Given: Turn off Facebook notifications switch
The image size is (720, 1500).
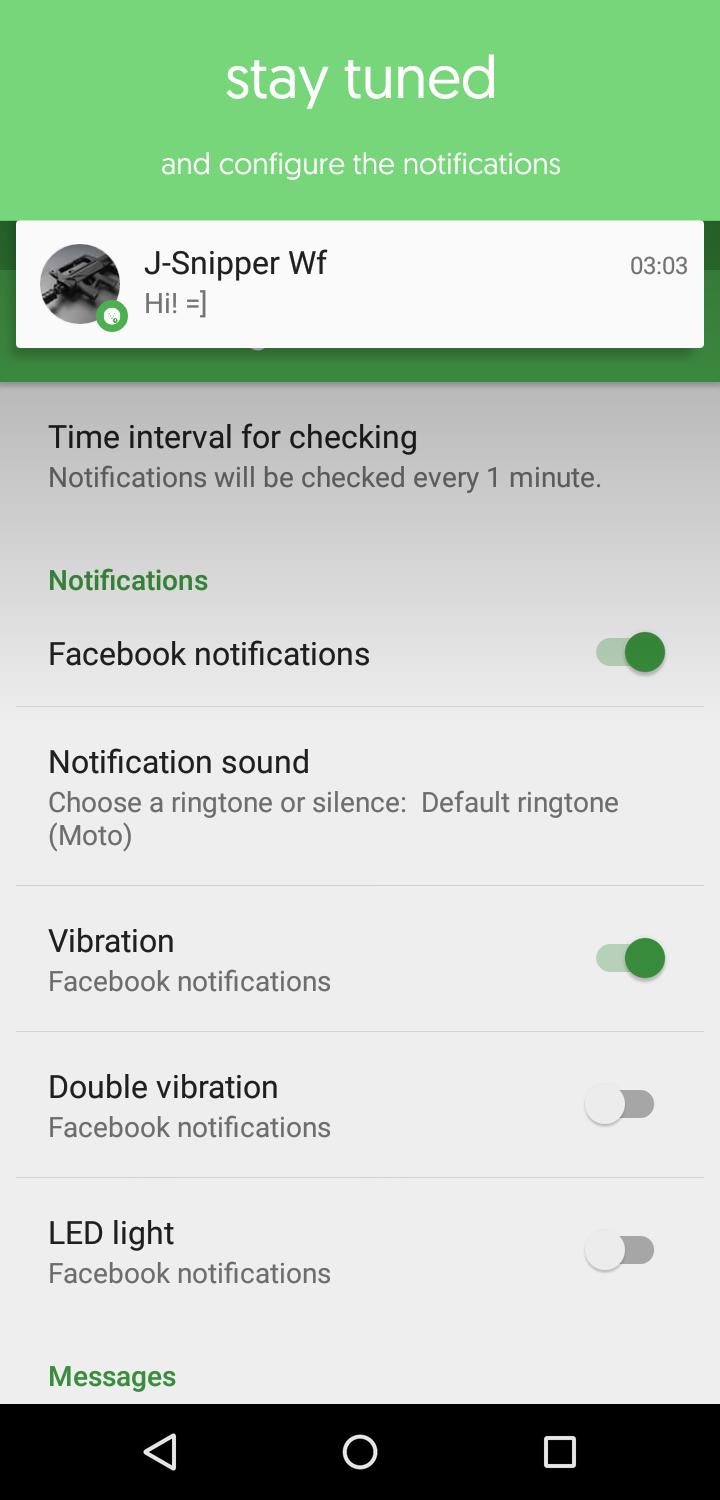Looking at the screenshot, I should (x=631, y=653).
